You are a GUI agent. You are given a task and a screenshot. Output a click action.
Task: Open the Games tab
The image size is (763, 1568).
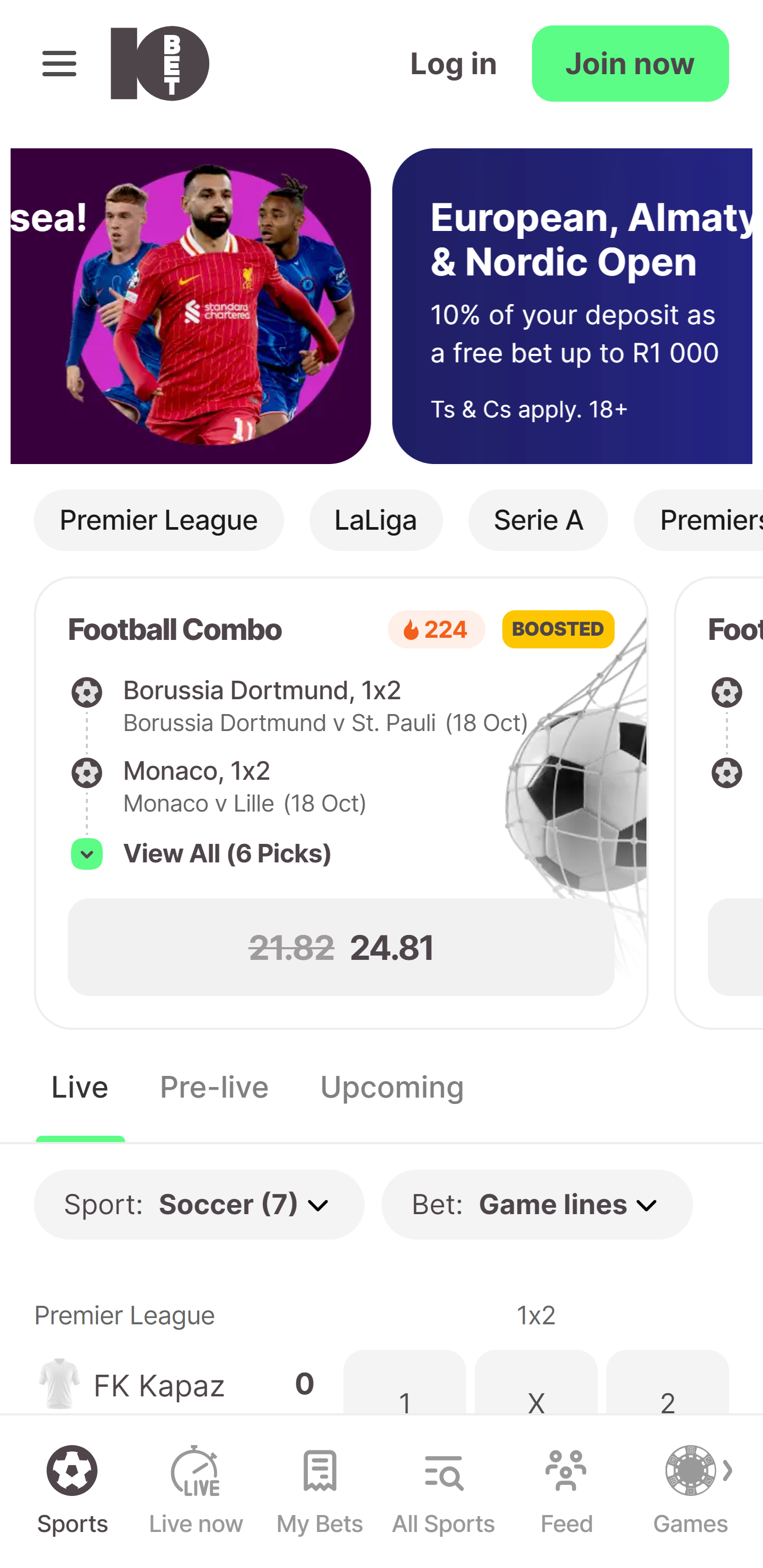pos(690,1490)
